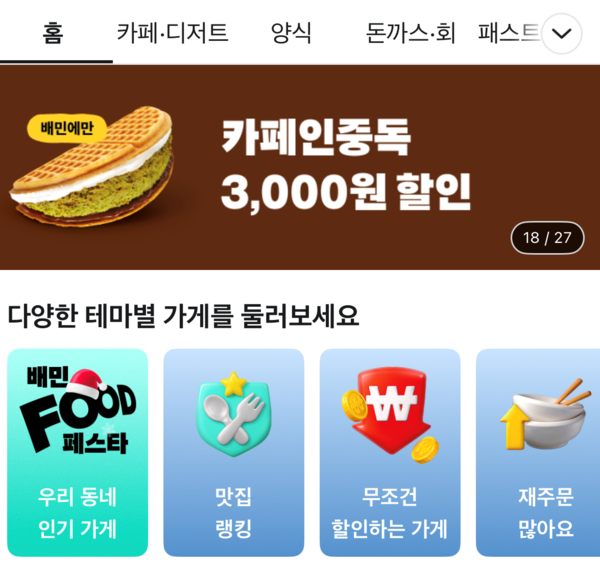Switch to the 홈 tab
600x567 pixels.
pos(53,33)
